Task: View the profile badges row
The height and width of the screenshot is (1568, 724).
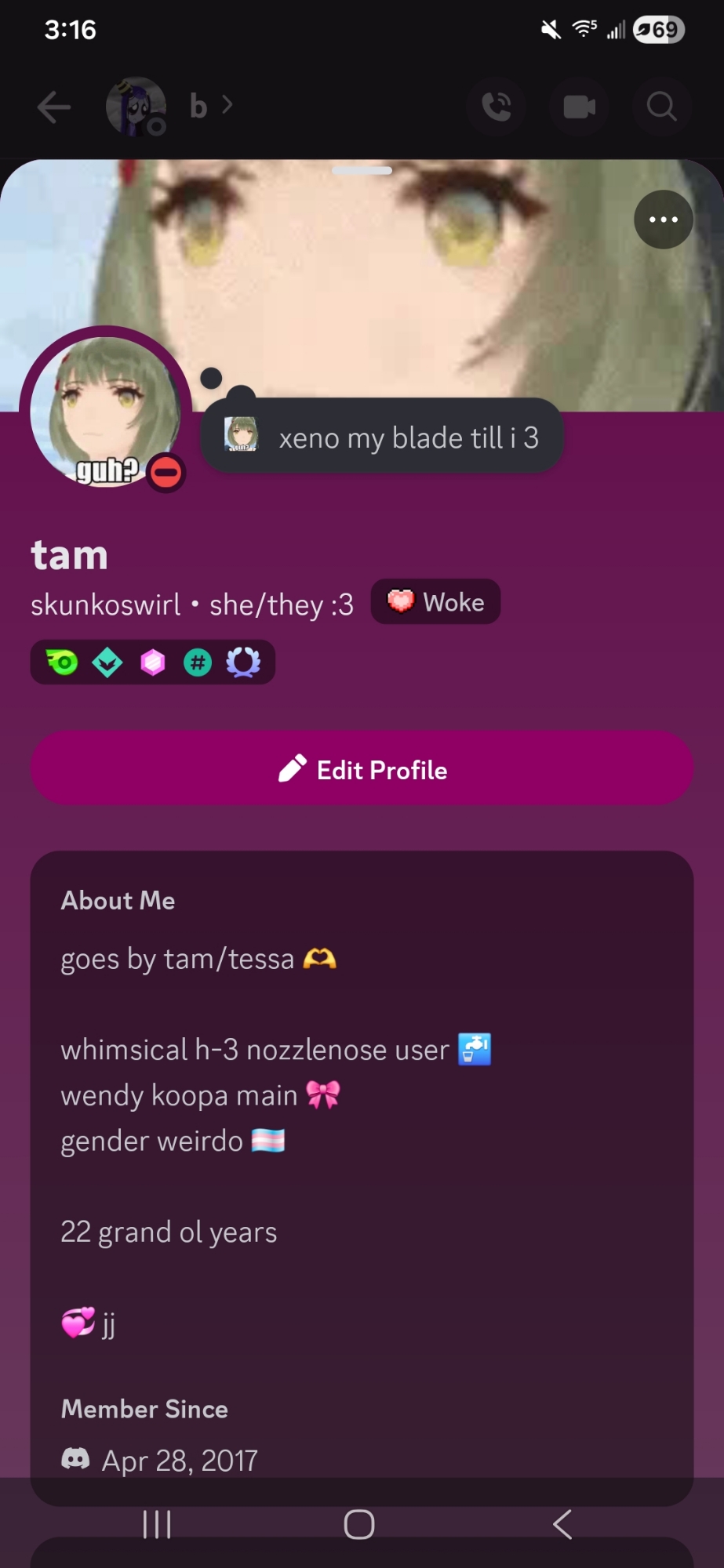Action: 152,662
